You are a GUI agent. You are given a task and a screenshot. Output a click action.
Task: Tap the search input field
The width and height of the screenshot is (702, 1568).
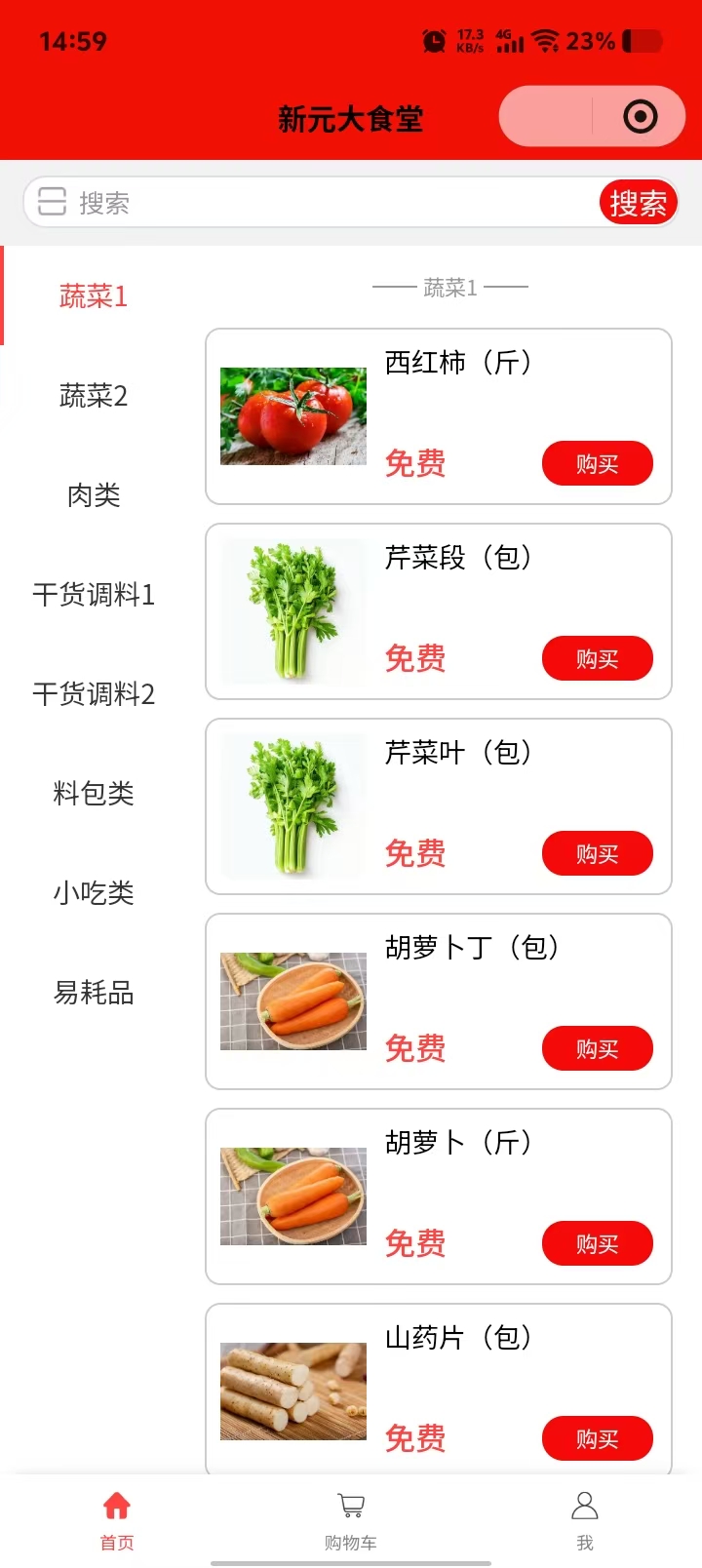tap(322, 203)
